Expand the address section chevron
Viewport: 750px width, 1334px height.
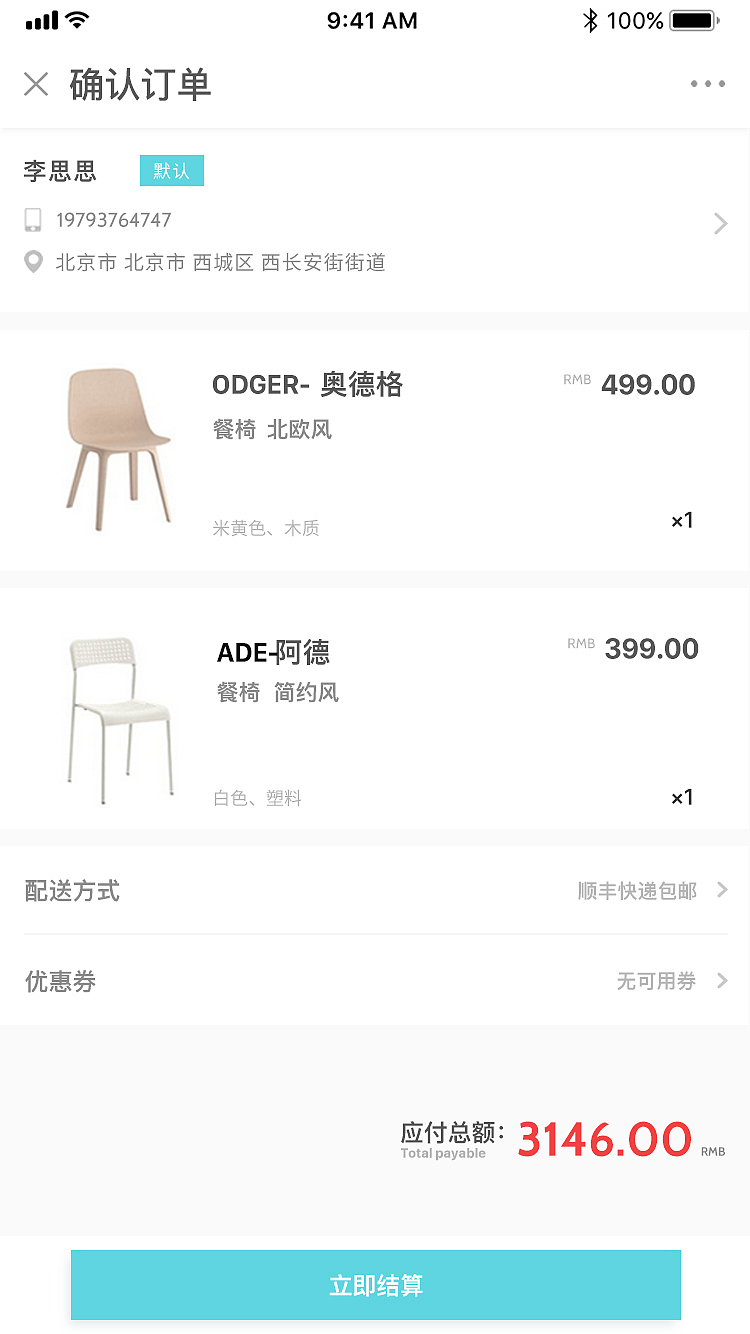coord(720,223)
